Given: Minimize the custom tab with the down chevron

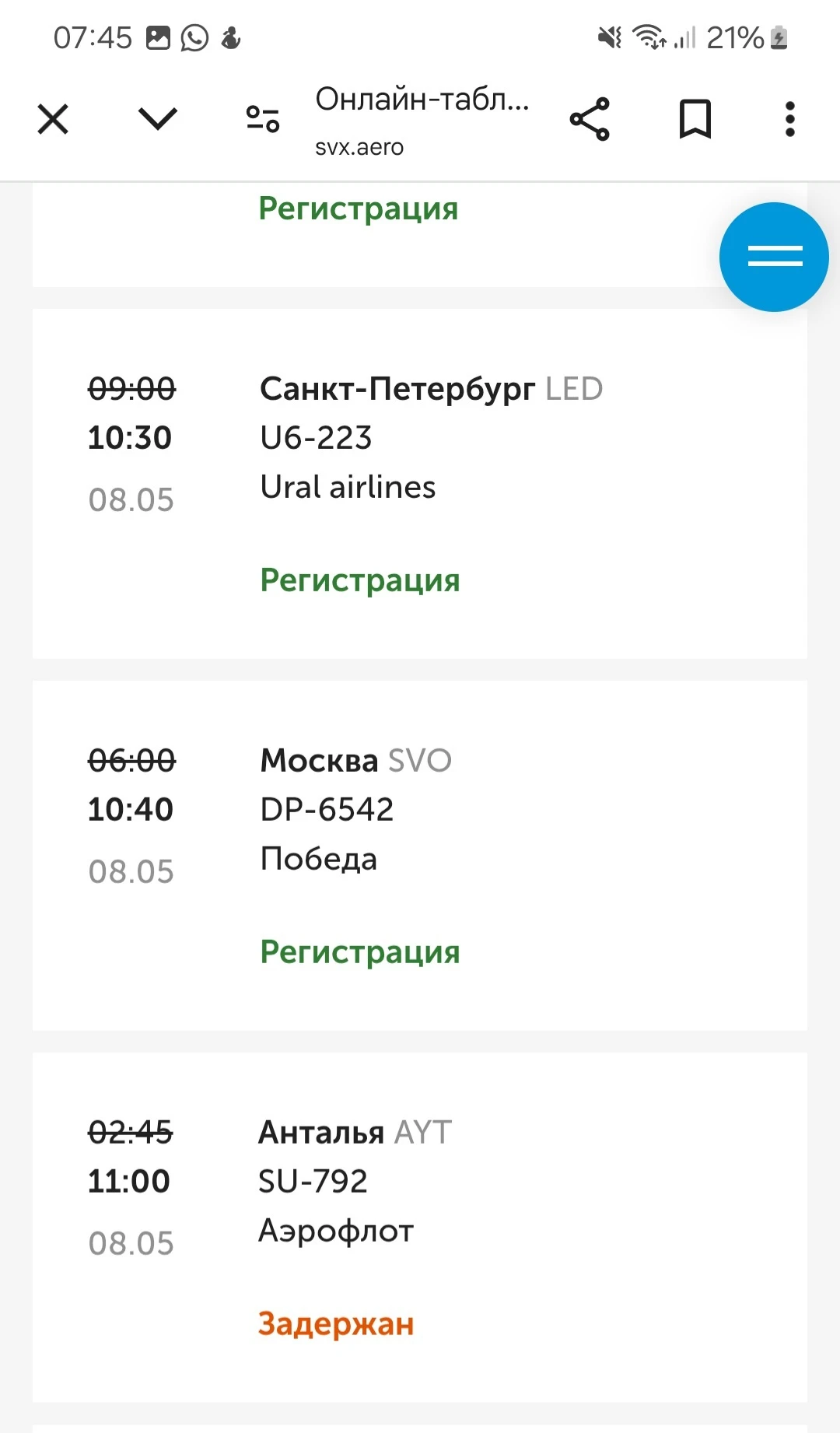Looking at the screenshot, I should 158,120.
